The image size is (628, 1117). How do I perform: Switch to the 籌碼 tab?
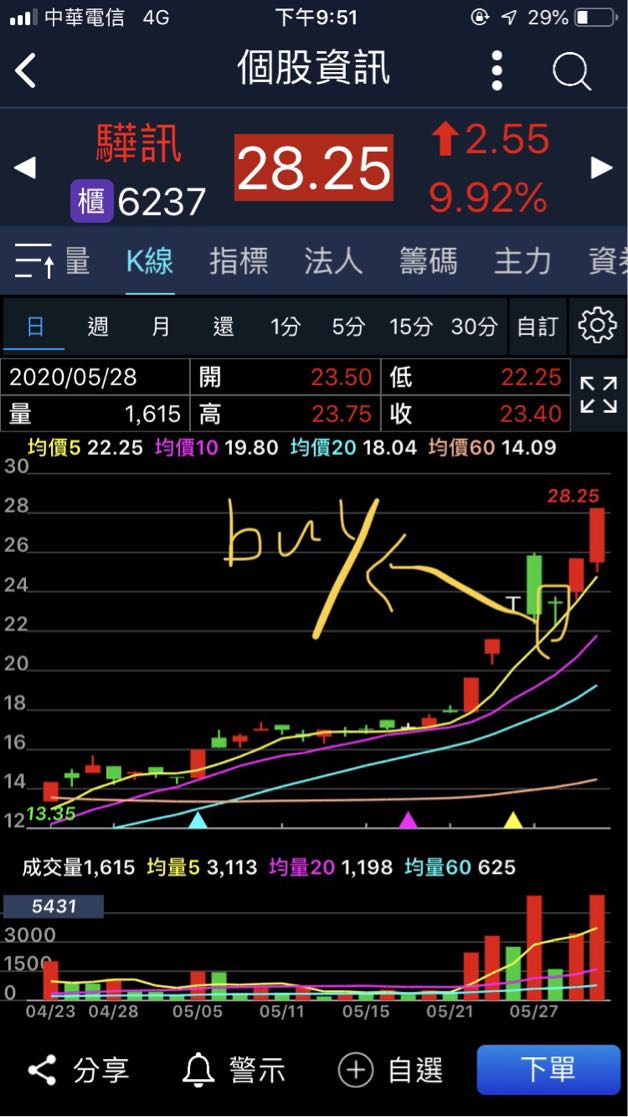click(428, 262)
